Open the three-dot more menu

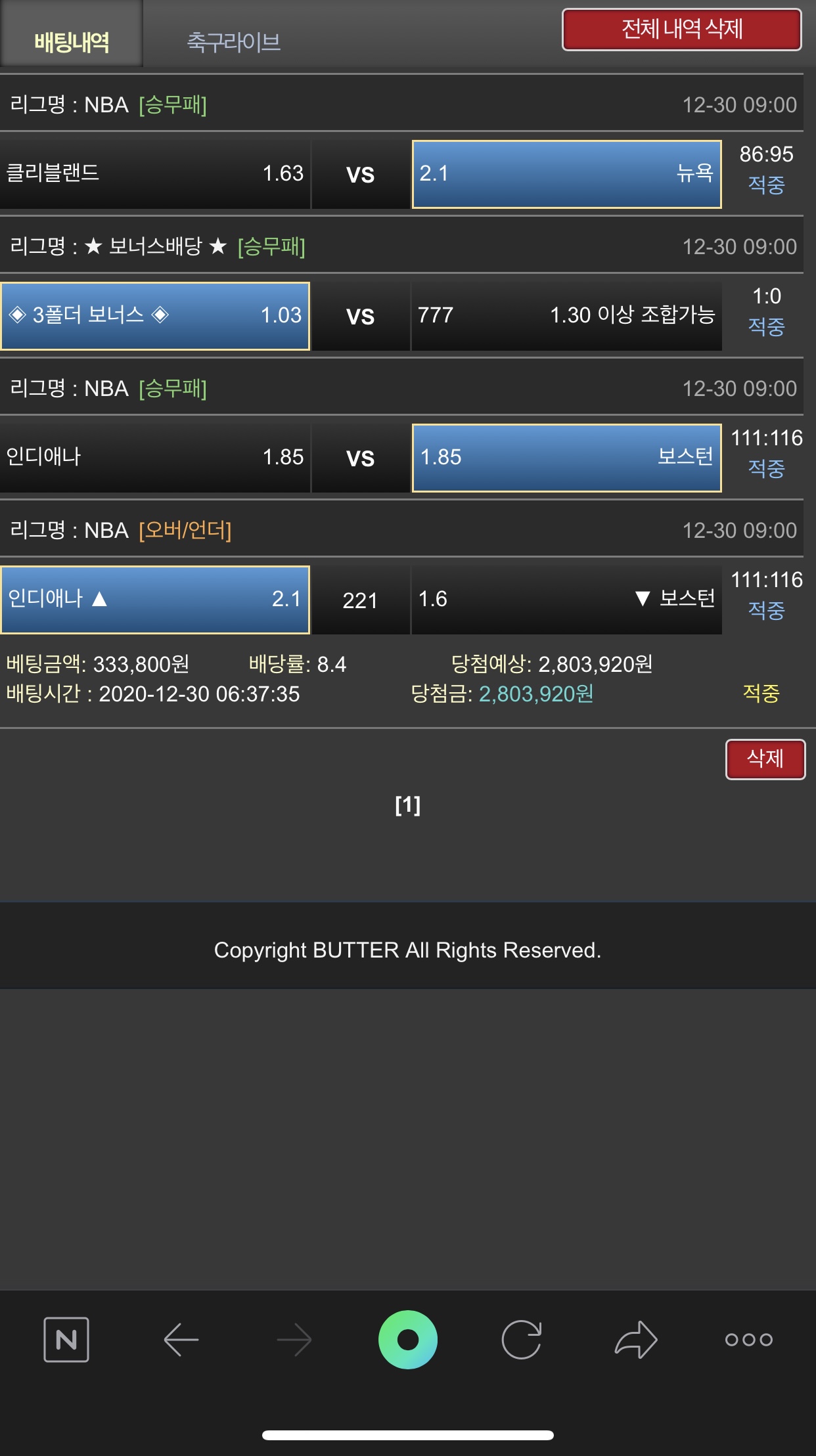tap(749, 1339)
